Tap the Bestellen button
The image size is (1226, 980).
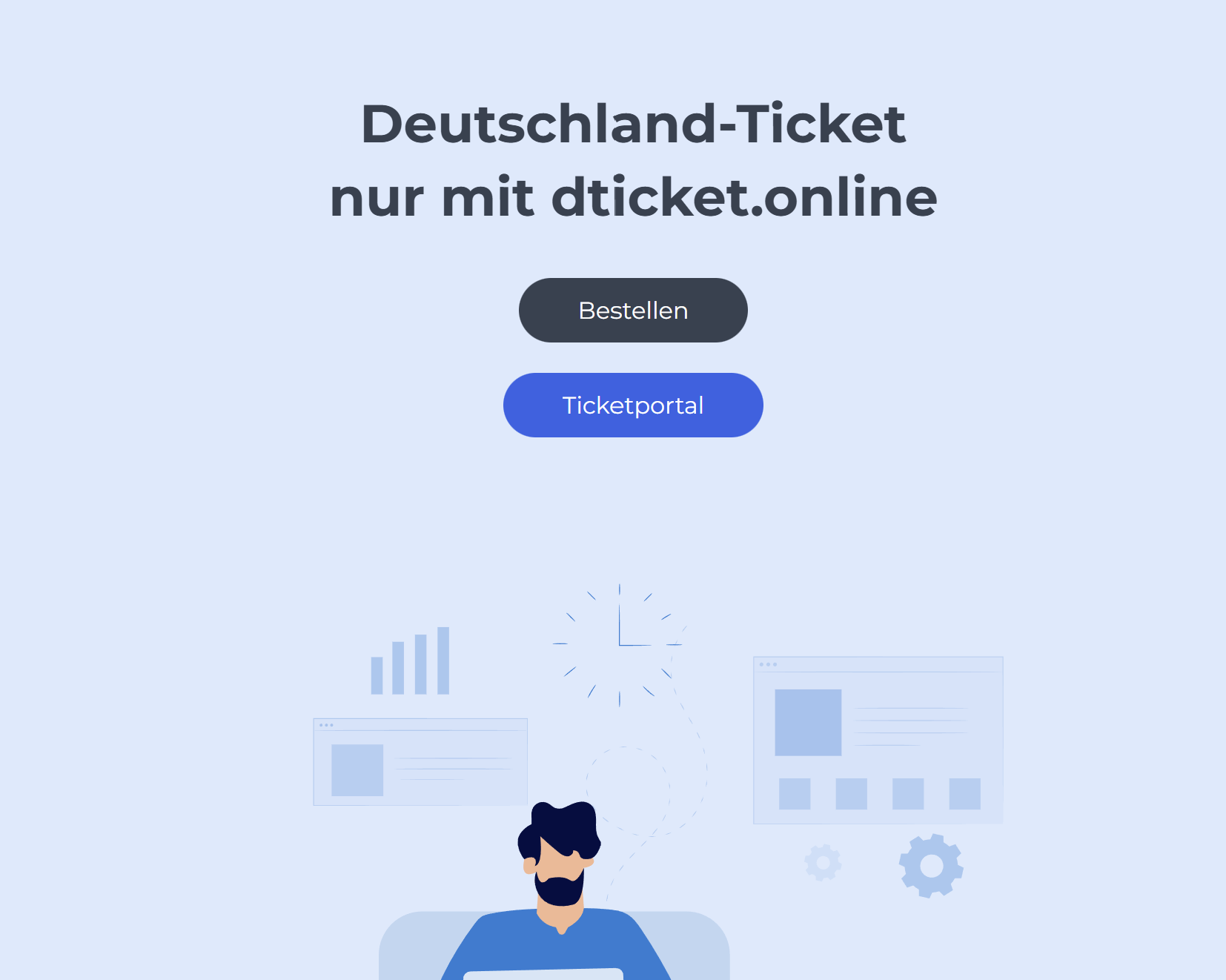click(633, 311)
